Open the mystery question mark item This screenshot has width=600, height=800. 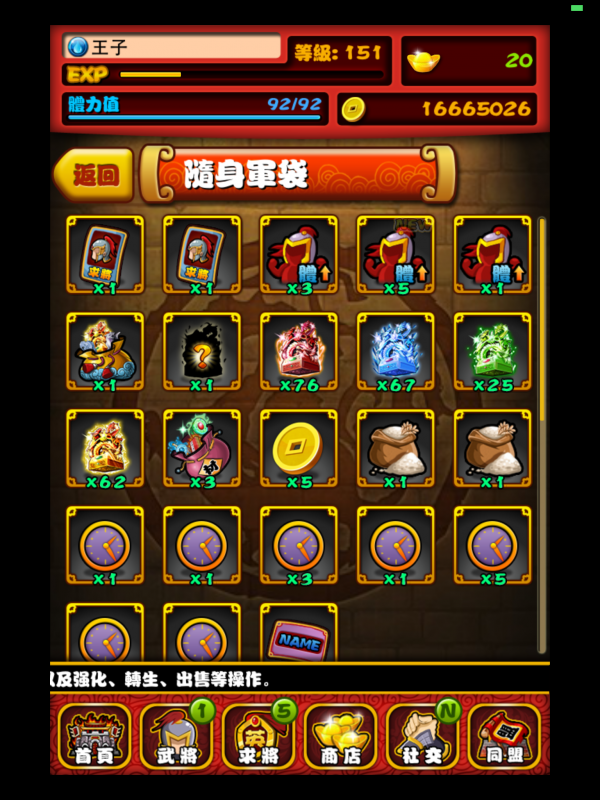pos(202,352)
